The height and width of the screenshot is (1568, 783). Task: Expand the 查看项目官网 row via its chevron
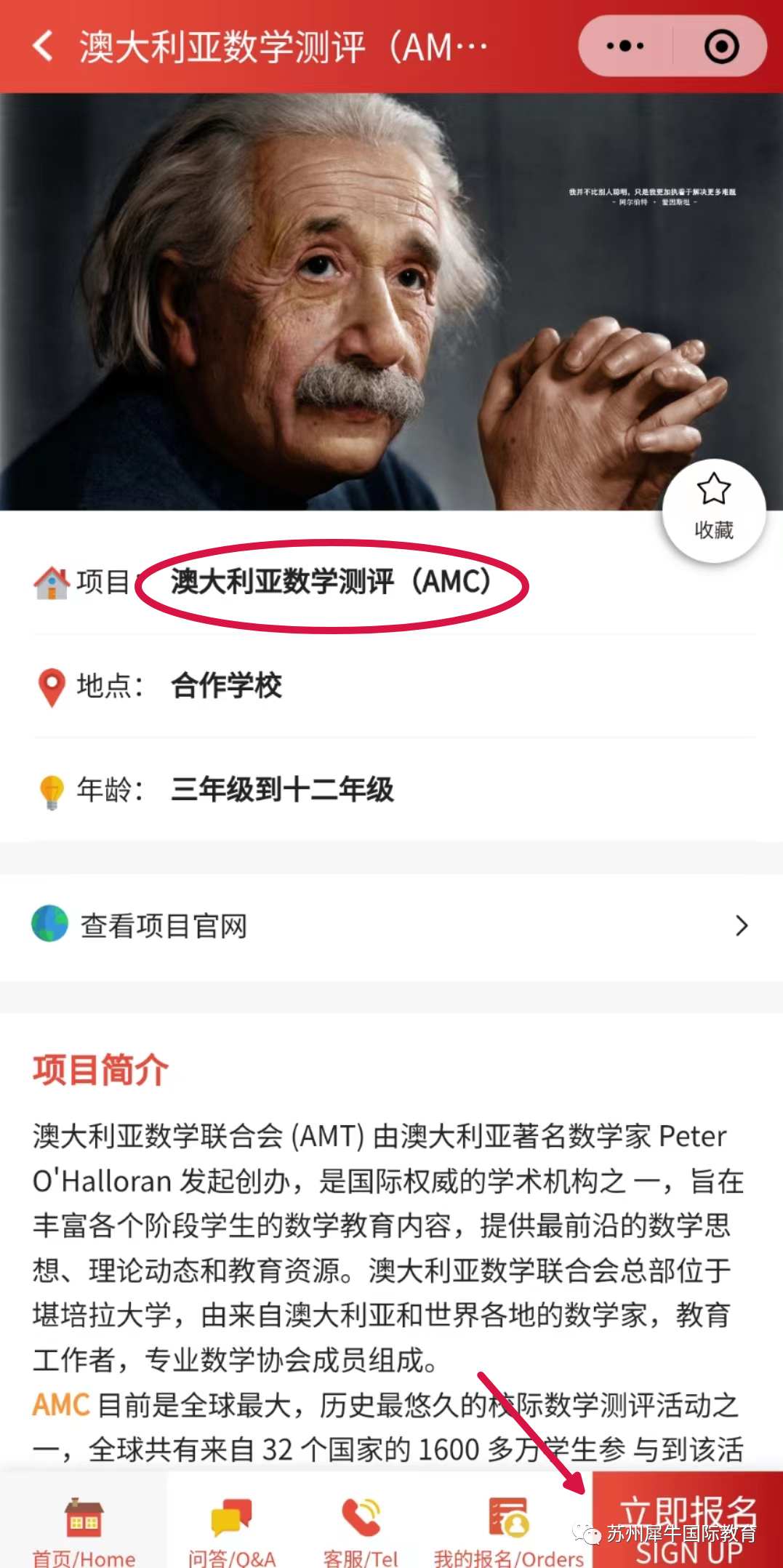[742, 926]
